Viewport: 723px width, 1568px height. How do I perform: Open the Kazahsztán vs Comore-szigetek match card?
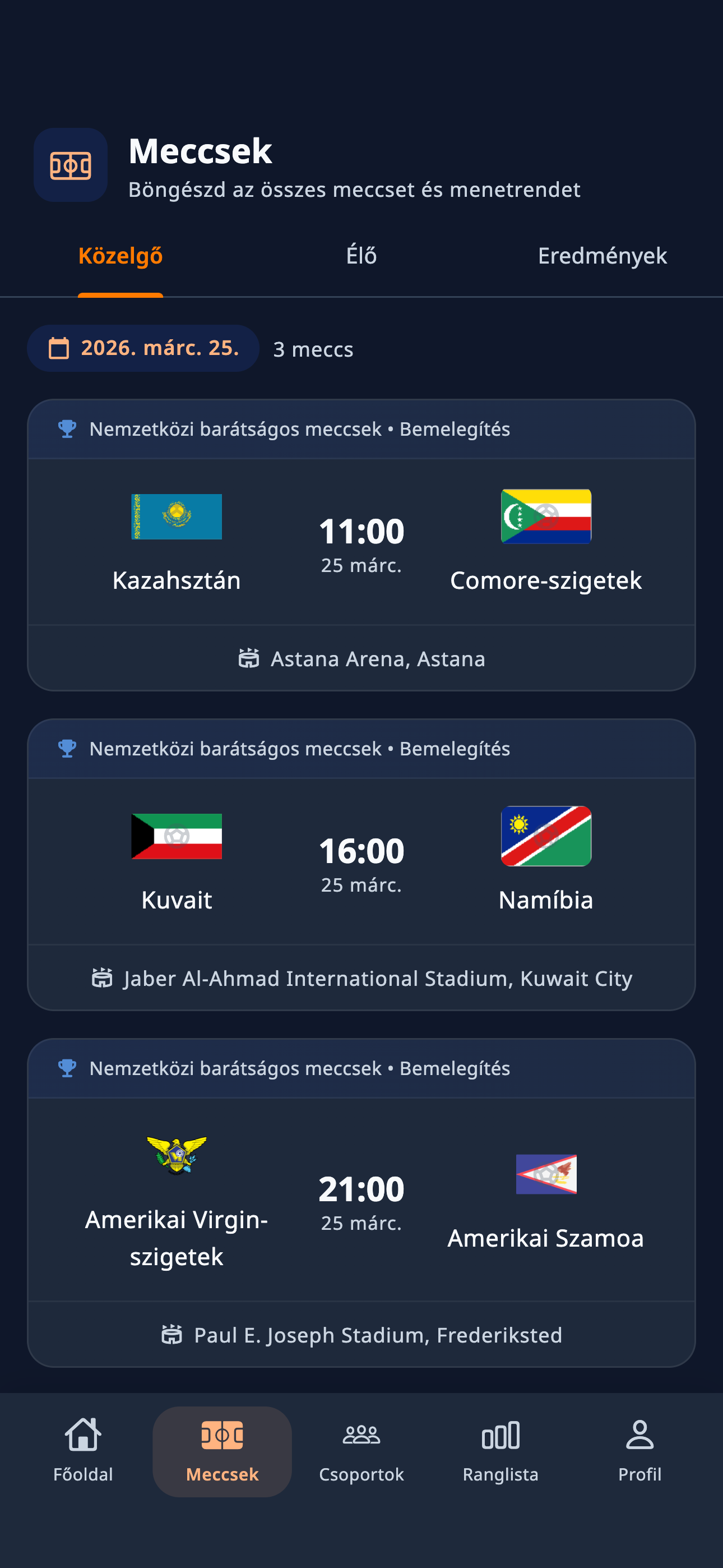tap(361, 542)
